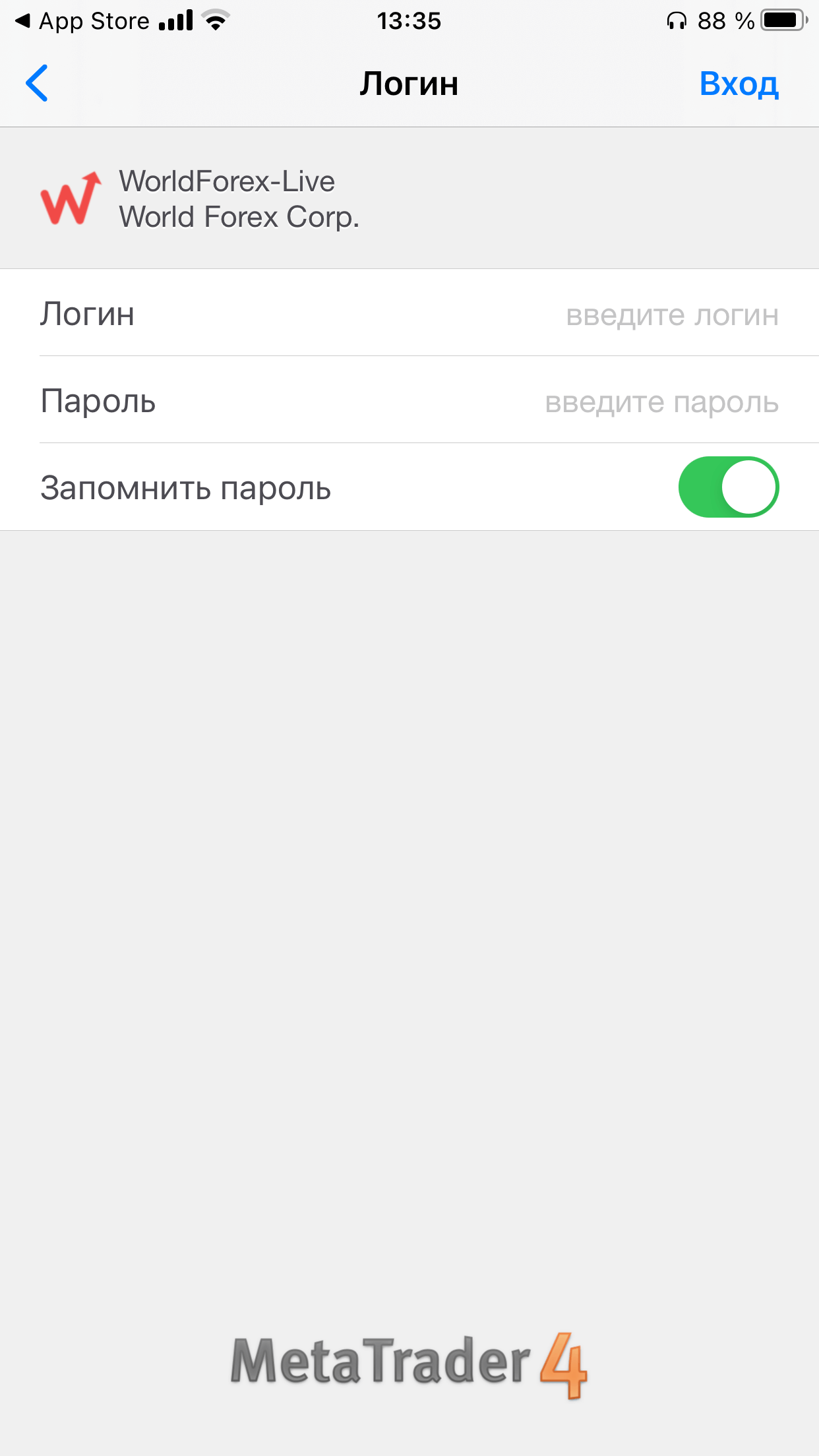
Task: Disable the Запомнить пароль switch
Action: (729, 487)
